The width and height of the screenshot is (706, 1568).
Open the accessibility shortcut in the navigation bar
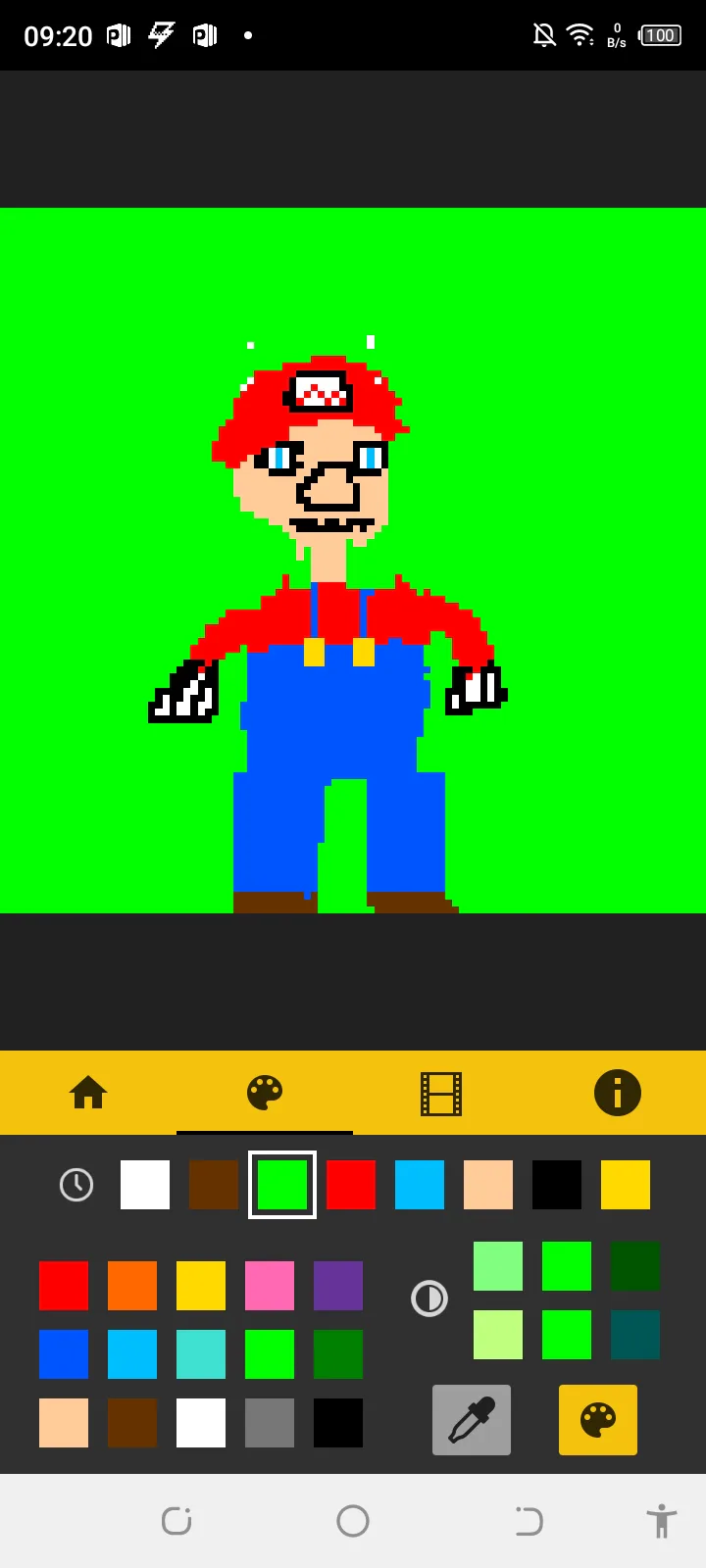(x=662, y=1521)
